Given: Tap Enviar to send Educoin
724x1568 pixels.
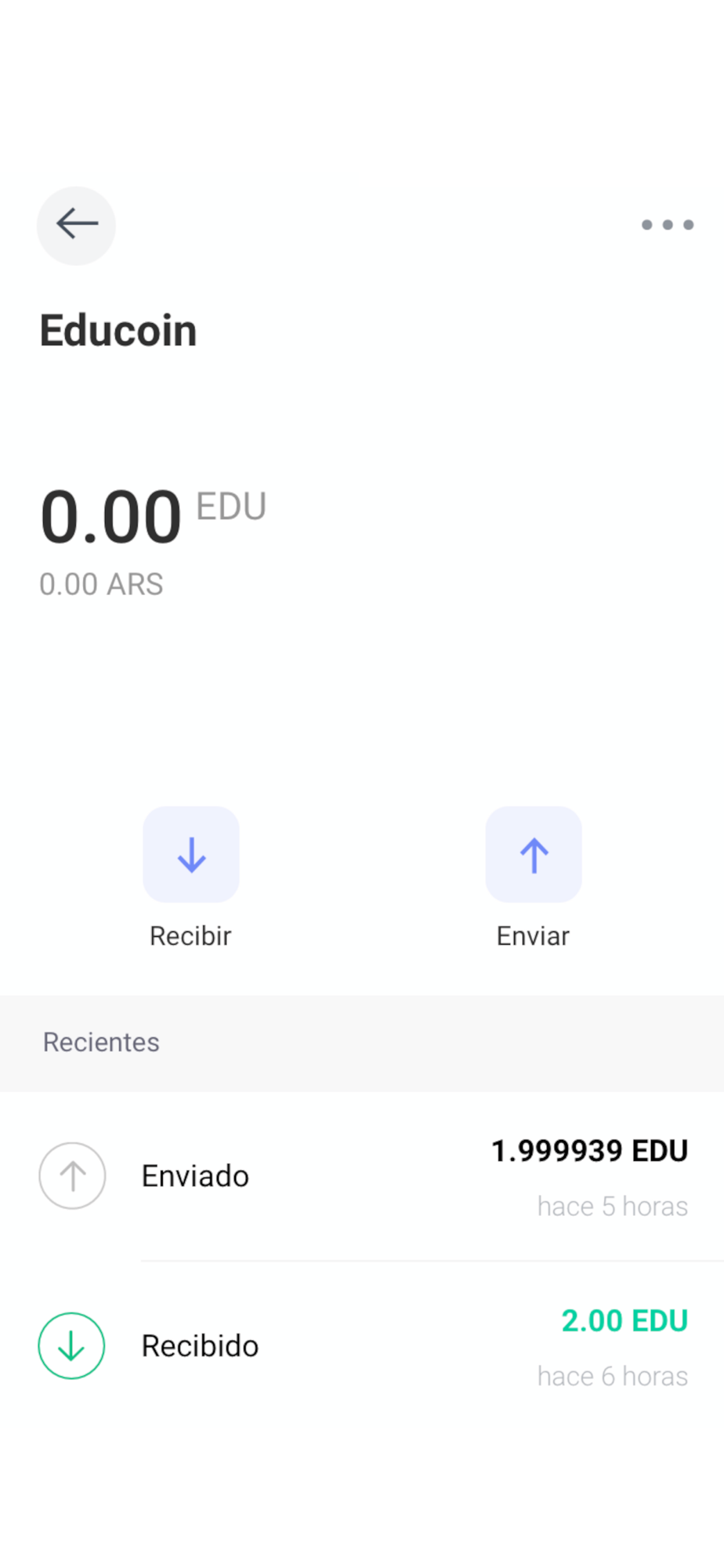Looking at the screenshot, I should [x=534, y=855].
